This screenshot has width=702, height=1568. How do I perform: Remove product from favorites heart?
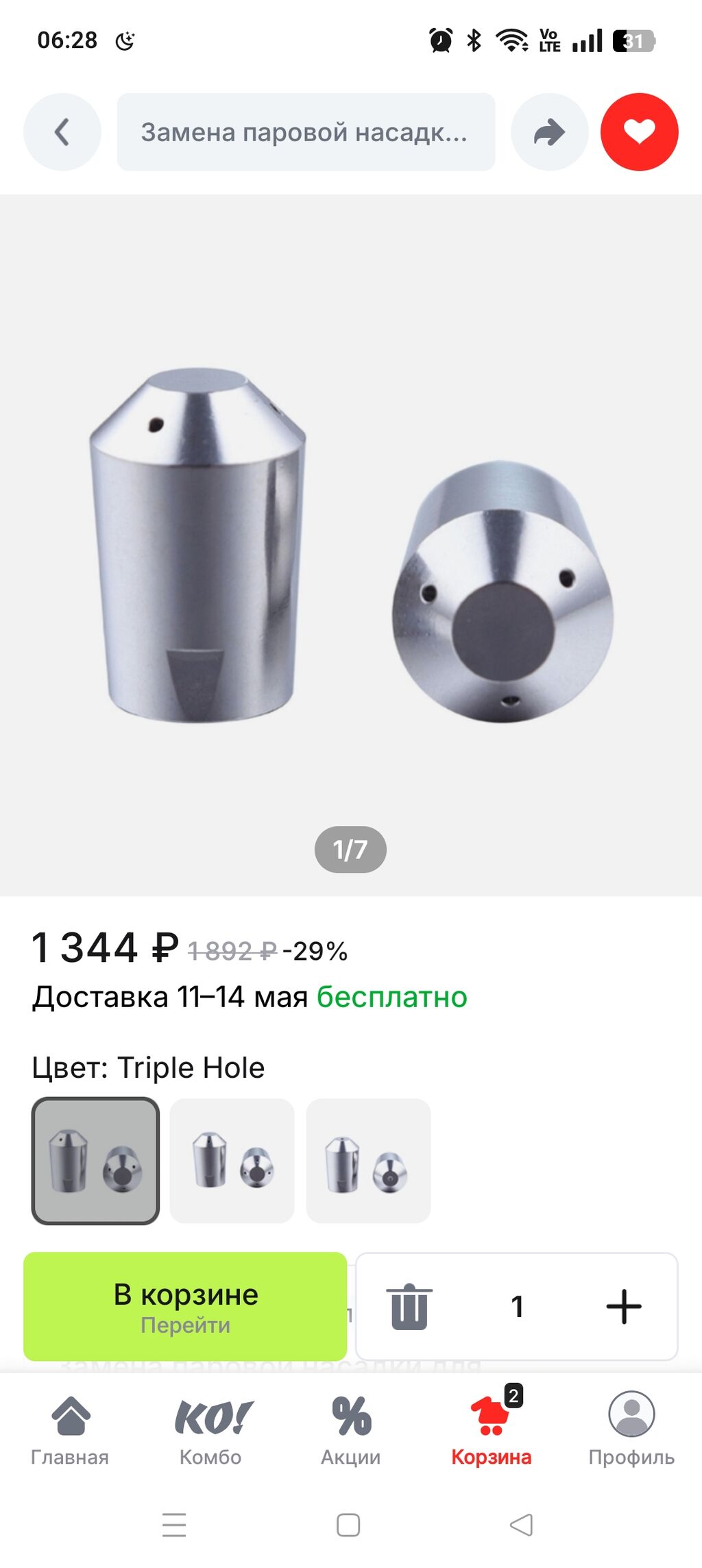coord(639,132)
